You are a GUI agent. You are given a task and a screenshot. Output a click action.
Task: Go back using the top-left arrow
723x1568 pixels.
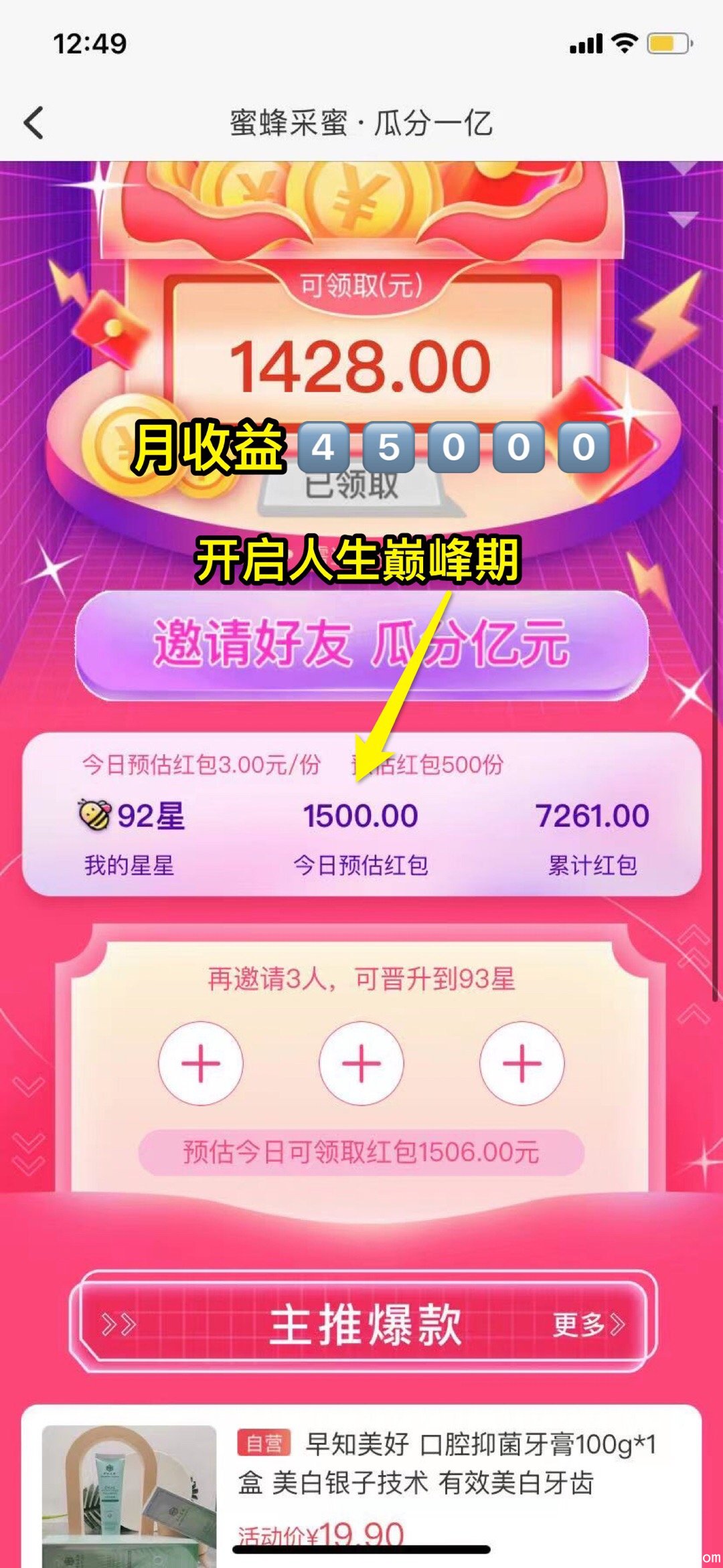tap(33, 123)
